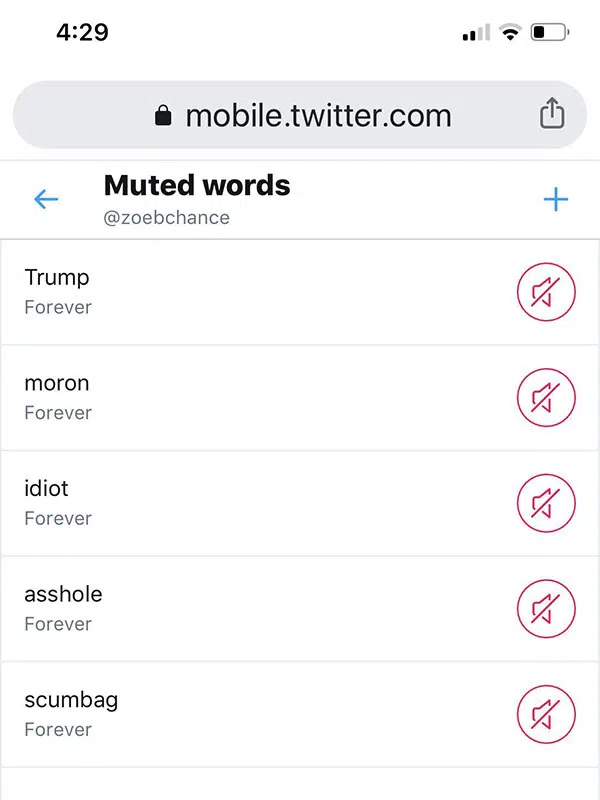Open the Trump muted word entry
The width and height of the screenshot is (600, 800).
(x=250, y=292)
